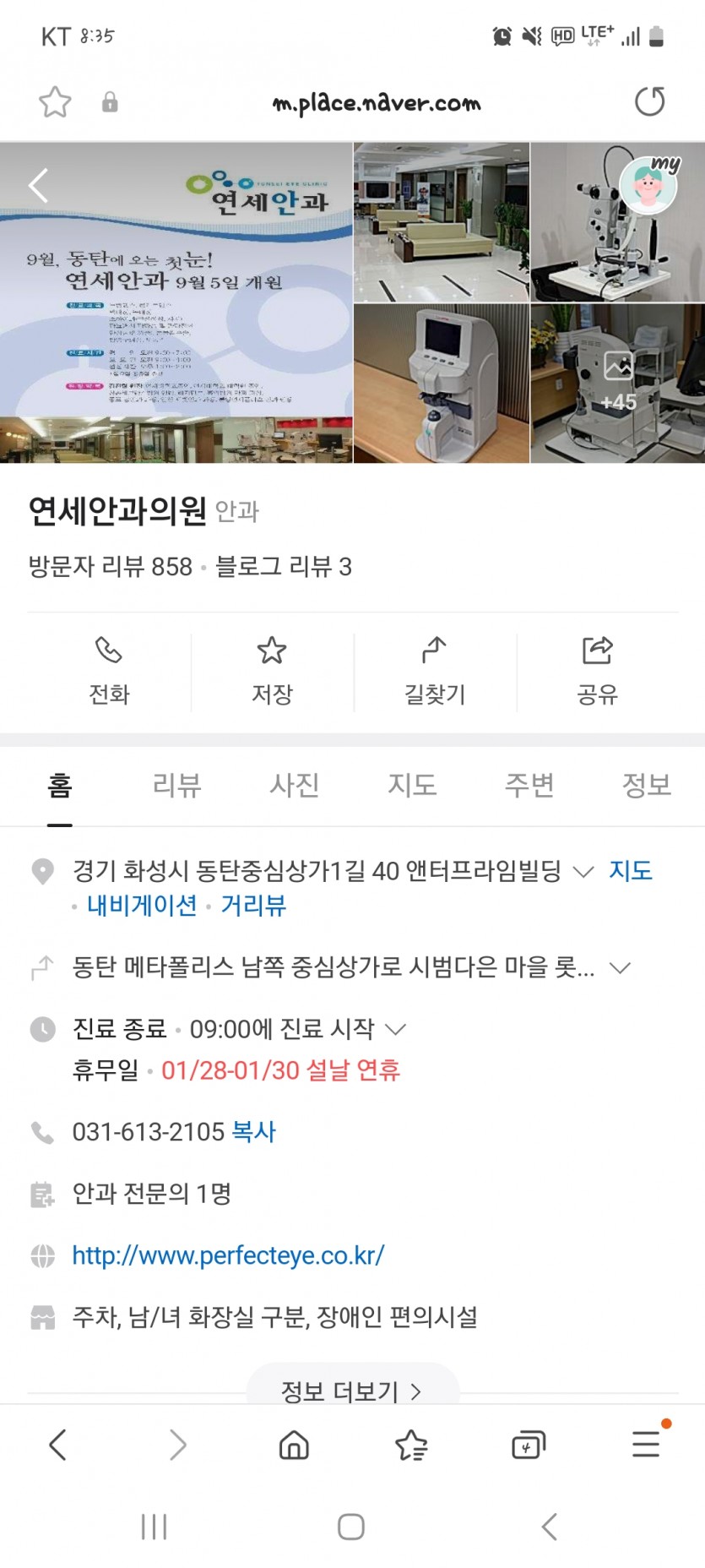Open the browser tabs button
The height and width of the screenshot is (1568, 705).
pyautogui.click(x=529, y=1445)
